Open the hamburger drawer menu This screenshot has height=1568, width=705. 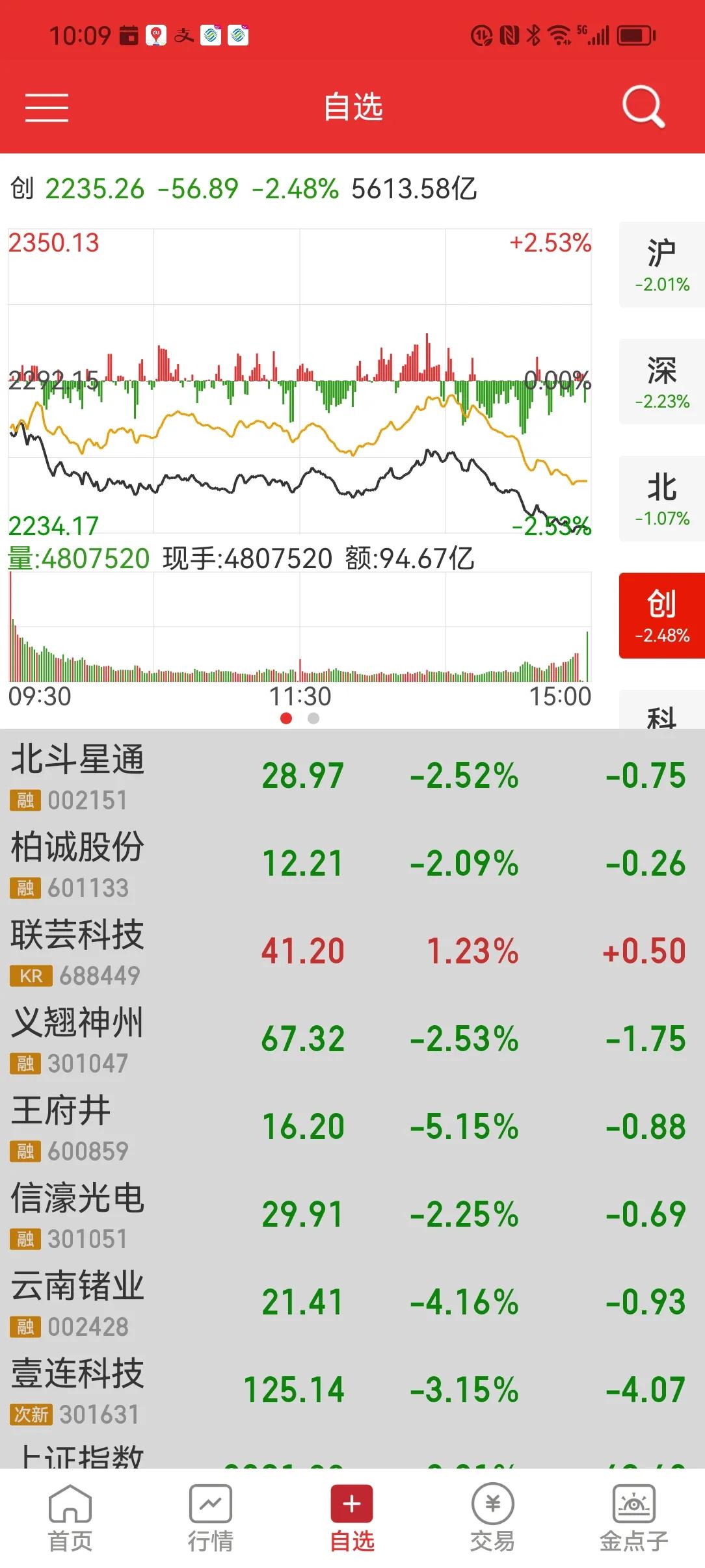click(x=47, y=107)
